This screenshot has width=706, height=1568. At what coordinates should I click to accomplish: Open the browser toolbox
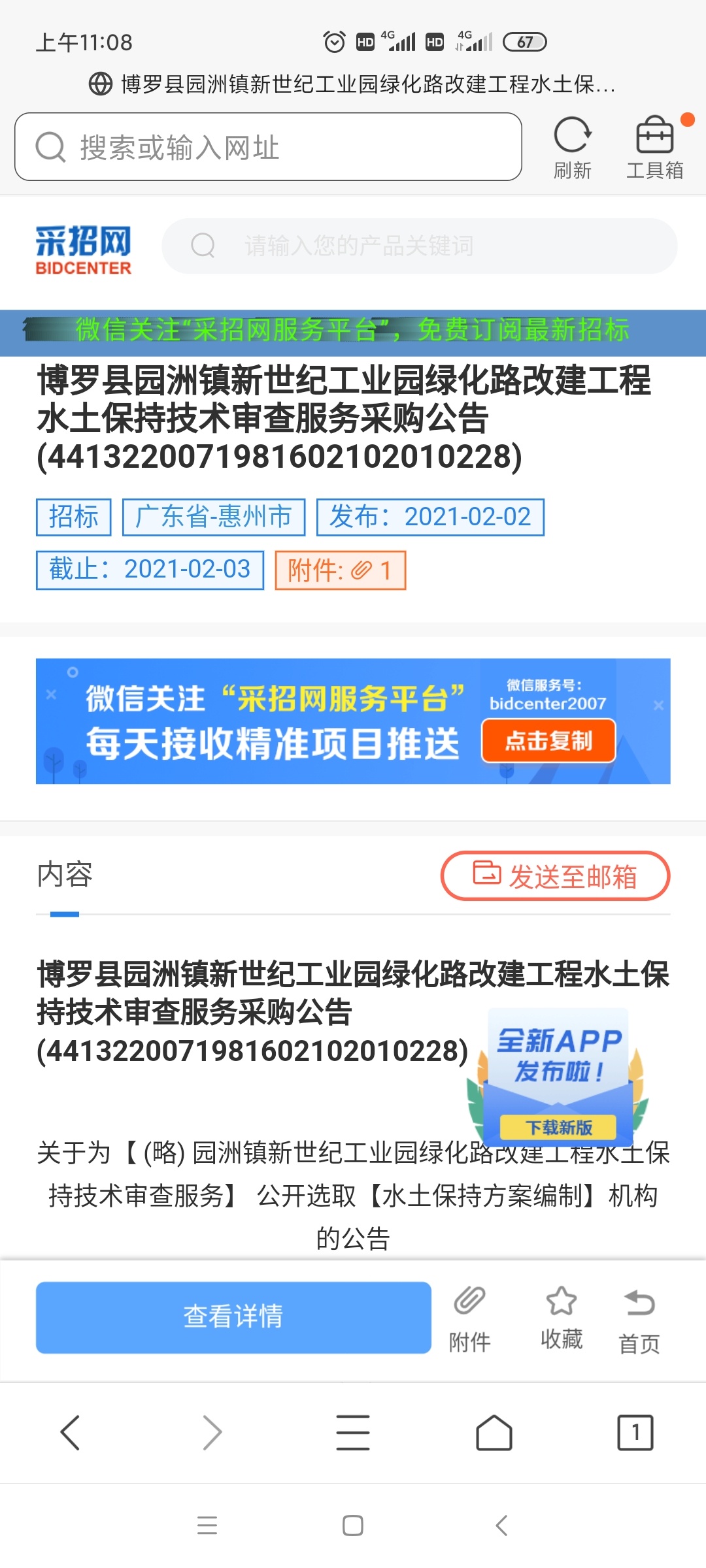[654, 147]
